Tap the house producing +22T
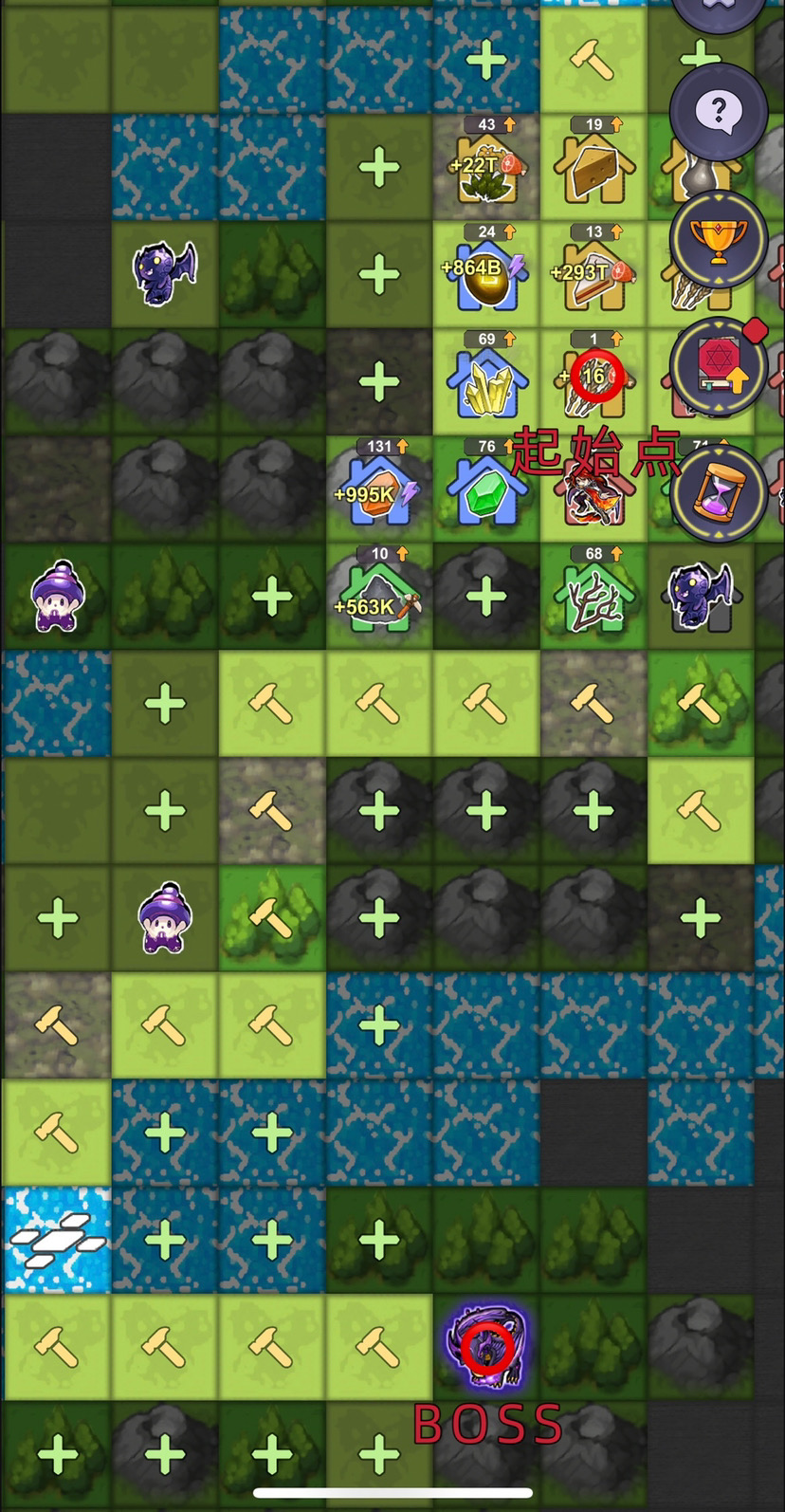 pyautogui.click(x=486, y=171)
